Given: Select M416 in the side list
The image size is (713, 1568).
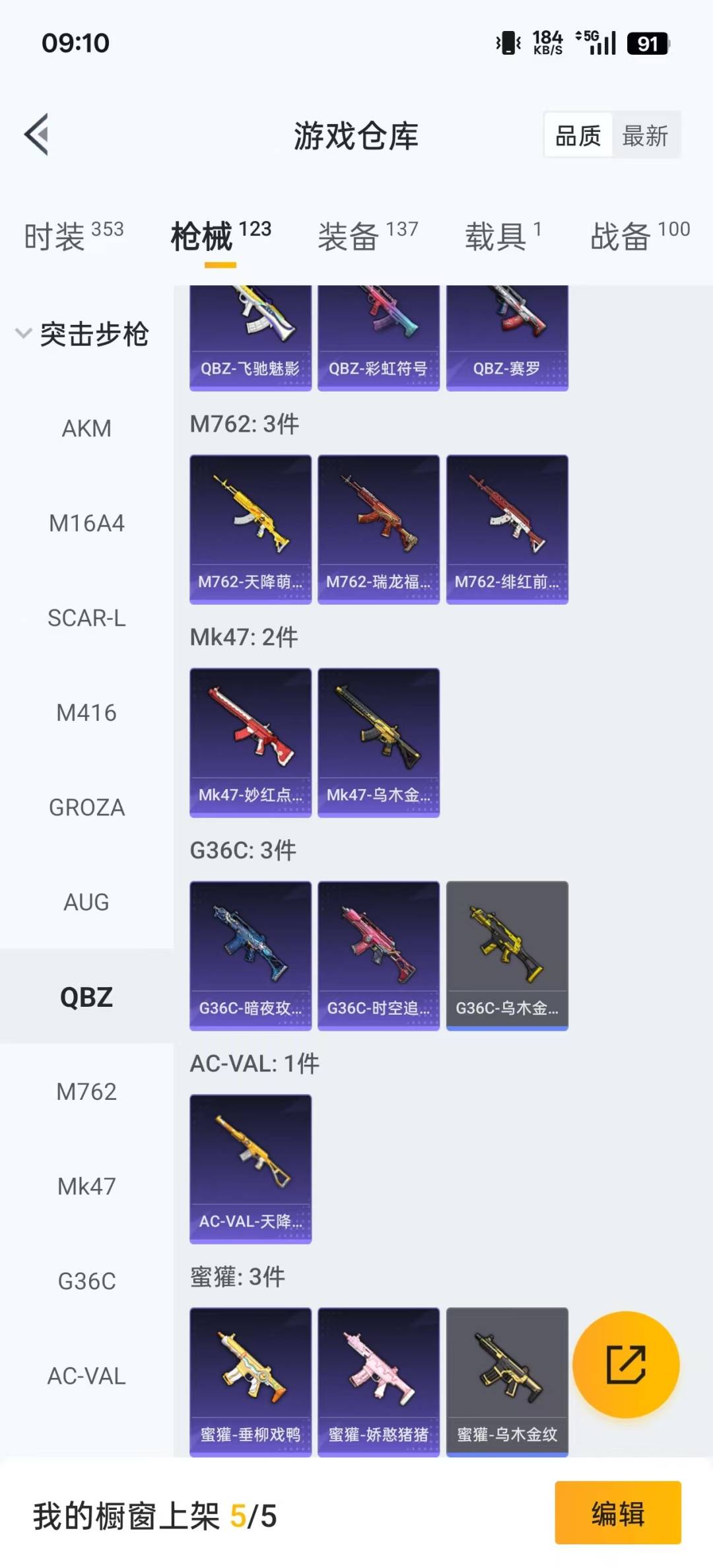Looking at the screenshot, I should pyautogui.click(x=86, y=713).
